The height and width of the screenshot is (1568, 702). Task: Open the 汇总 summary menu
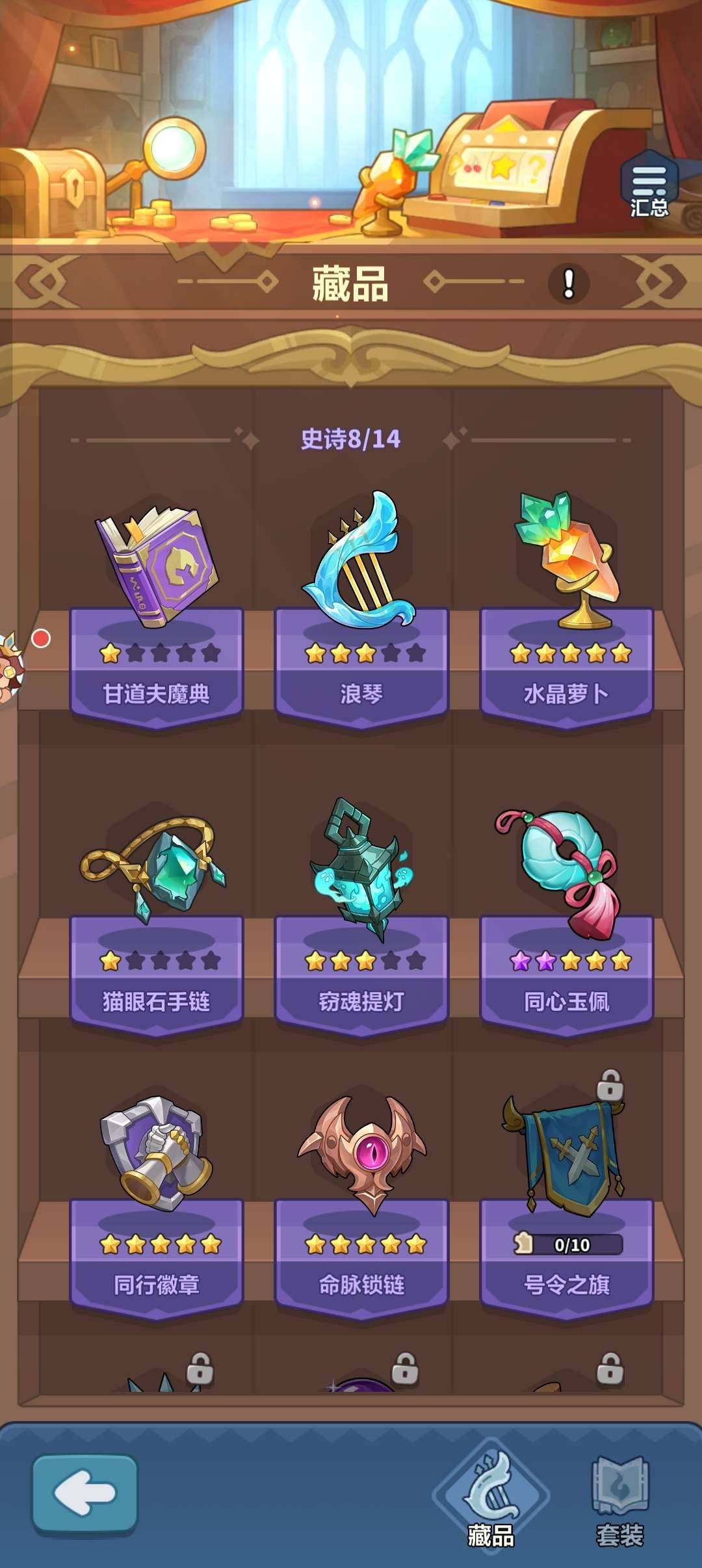pos(649,184)
